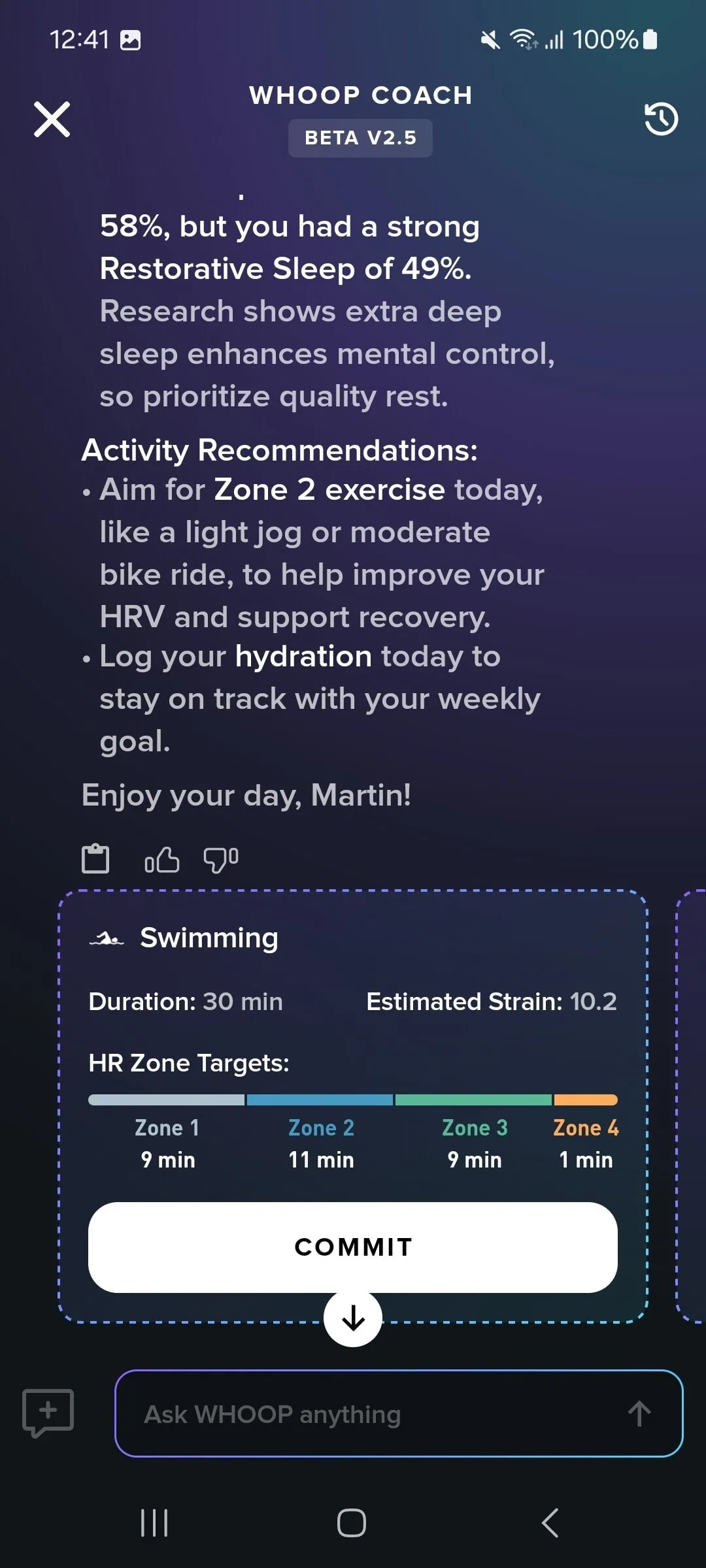The width and height of the screenshot is (706, 1568).
Task: Send the message with the up arrow
Action: click(639, 1414)
